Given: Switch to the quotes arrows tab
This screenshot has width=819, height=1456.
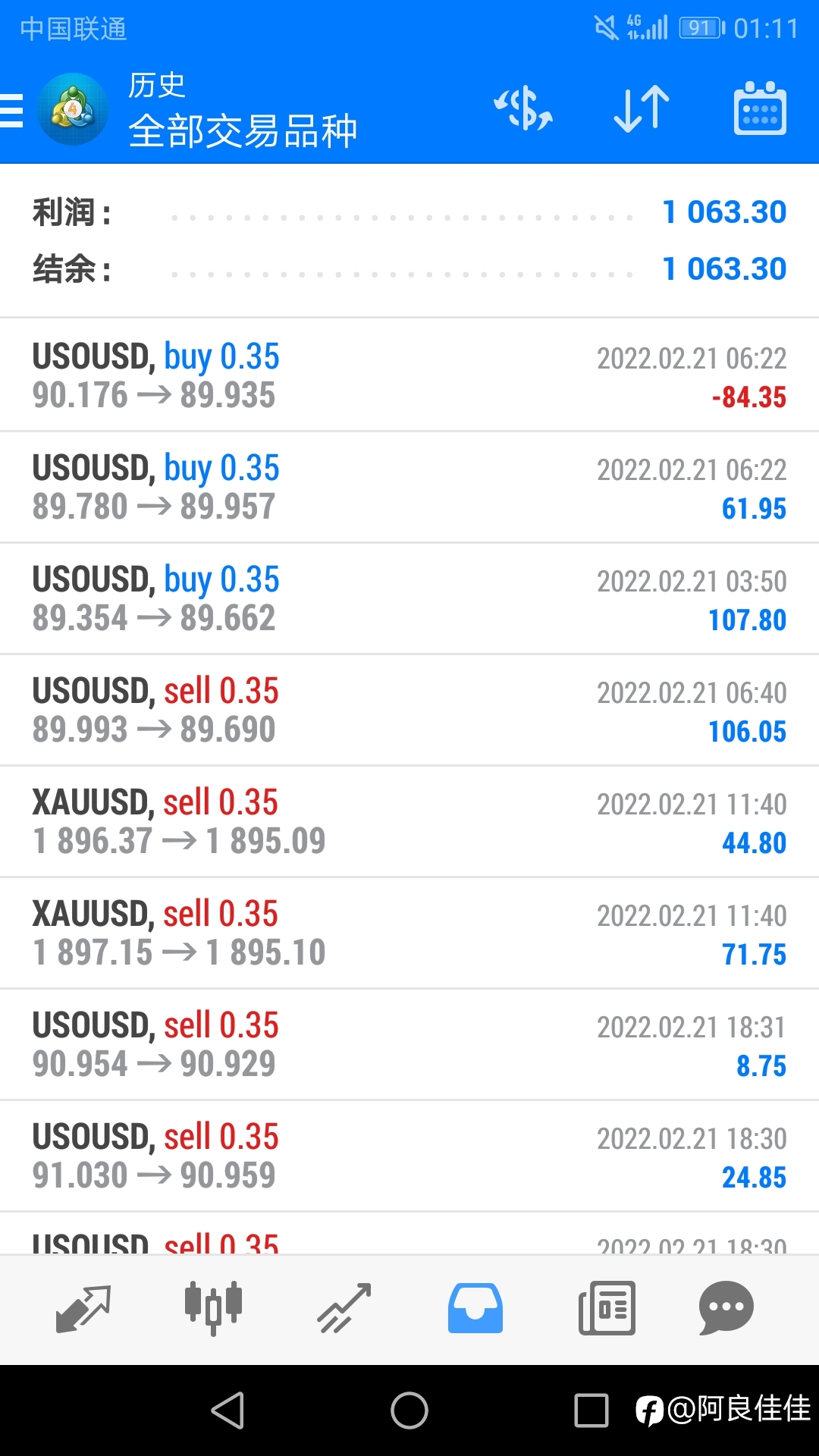Looking at the screenshot, I should click(x=83, y=1308).
